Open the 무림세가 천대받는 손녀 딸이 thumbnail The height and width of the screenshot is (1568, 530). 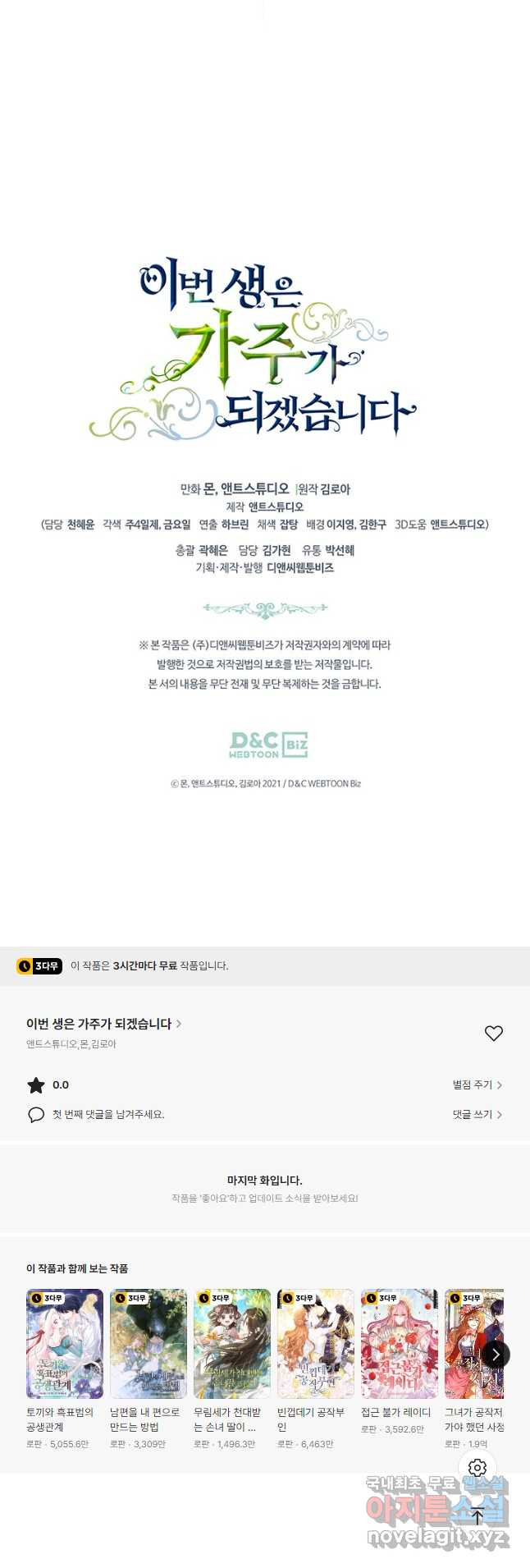point(232,1343)
